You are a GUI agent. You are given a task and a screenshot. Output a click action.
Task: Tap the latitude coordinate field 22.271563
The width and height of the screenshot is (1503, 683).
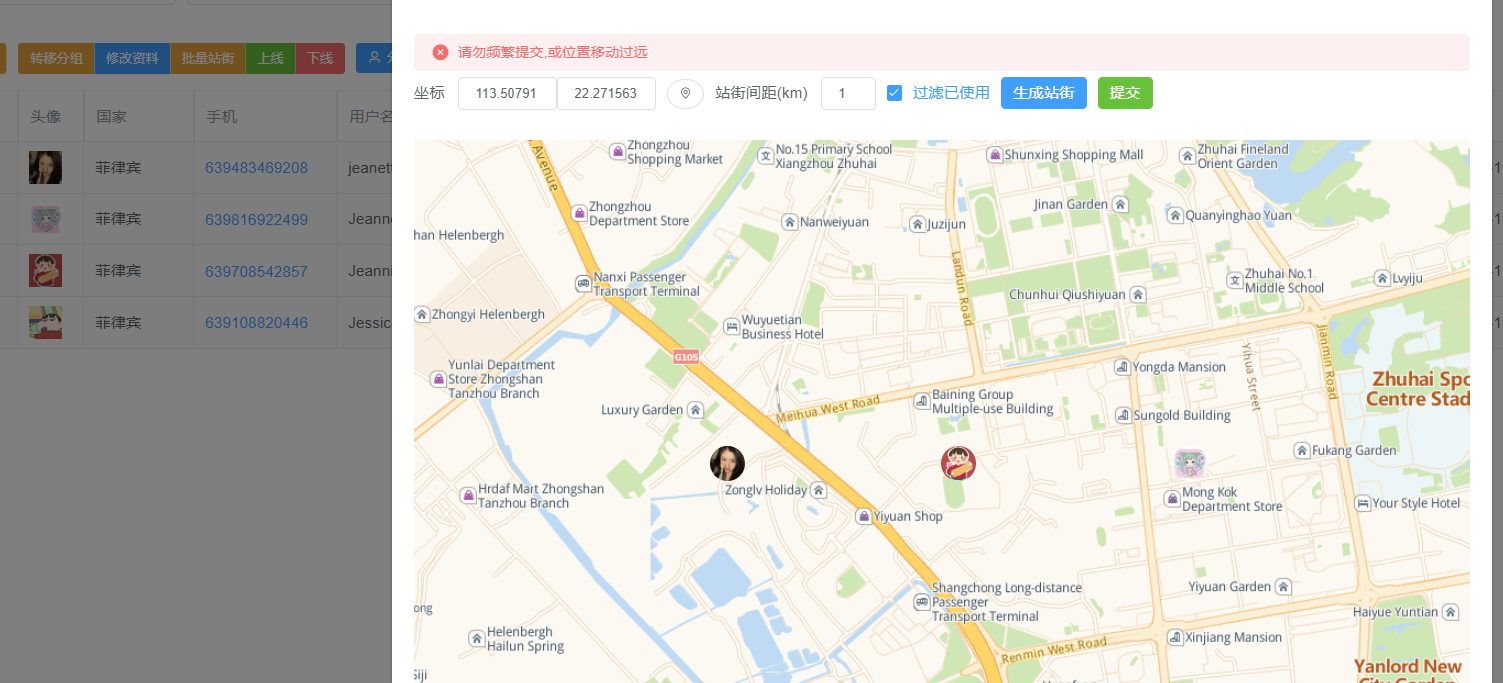coord(606,94)
